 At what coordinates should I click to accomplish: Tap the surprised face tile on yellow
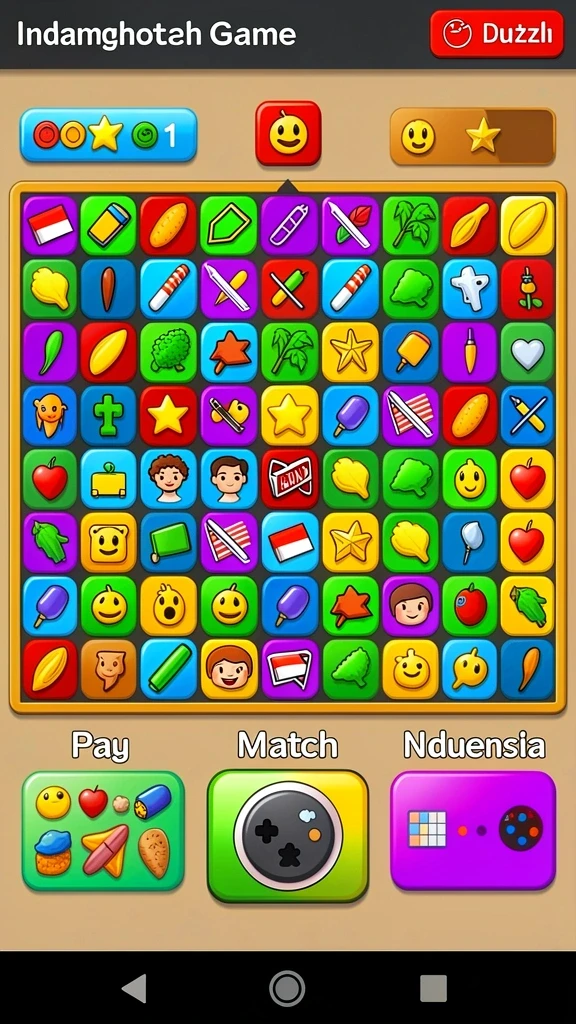tap(168, 607)
